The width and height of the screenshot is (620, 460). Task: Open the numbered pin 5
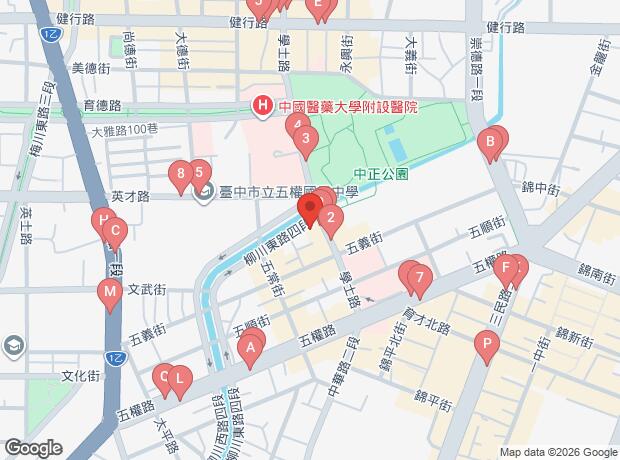199,174
